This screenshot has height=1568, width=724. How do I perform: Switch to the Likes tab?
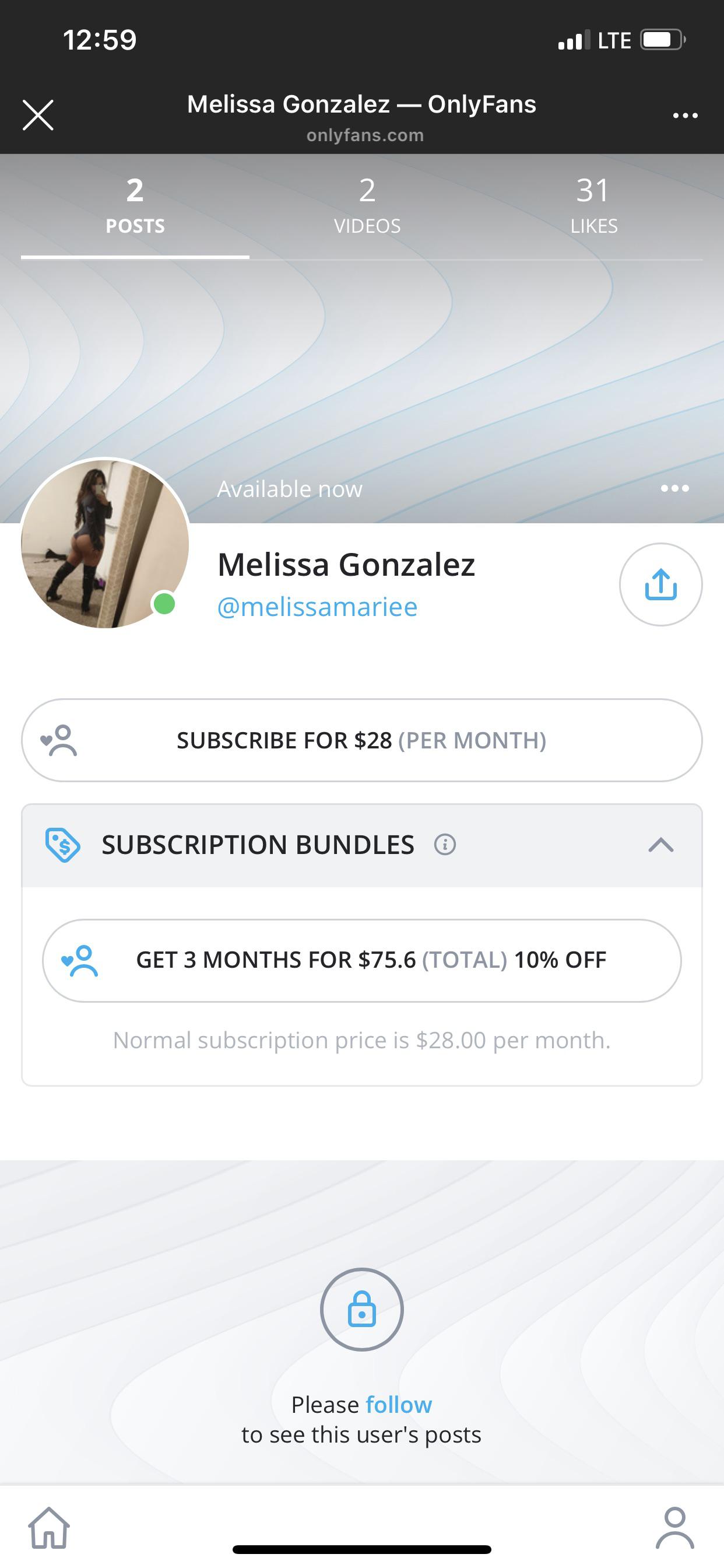point(593,206)
